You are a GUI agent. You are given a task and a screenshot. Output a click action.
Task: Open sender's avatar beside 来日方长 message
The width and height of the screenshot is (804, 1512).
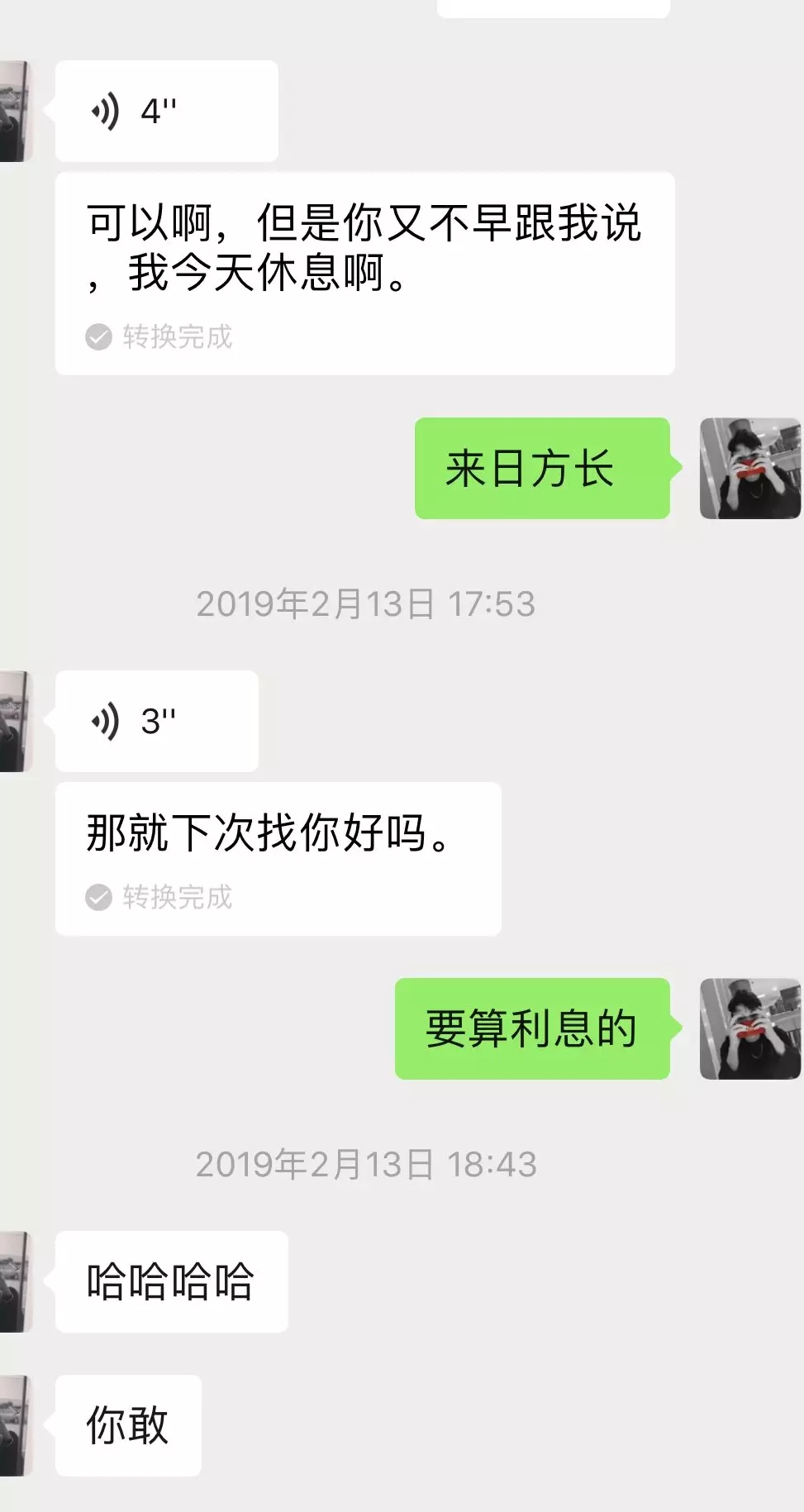749,468
